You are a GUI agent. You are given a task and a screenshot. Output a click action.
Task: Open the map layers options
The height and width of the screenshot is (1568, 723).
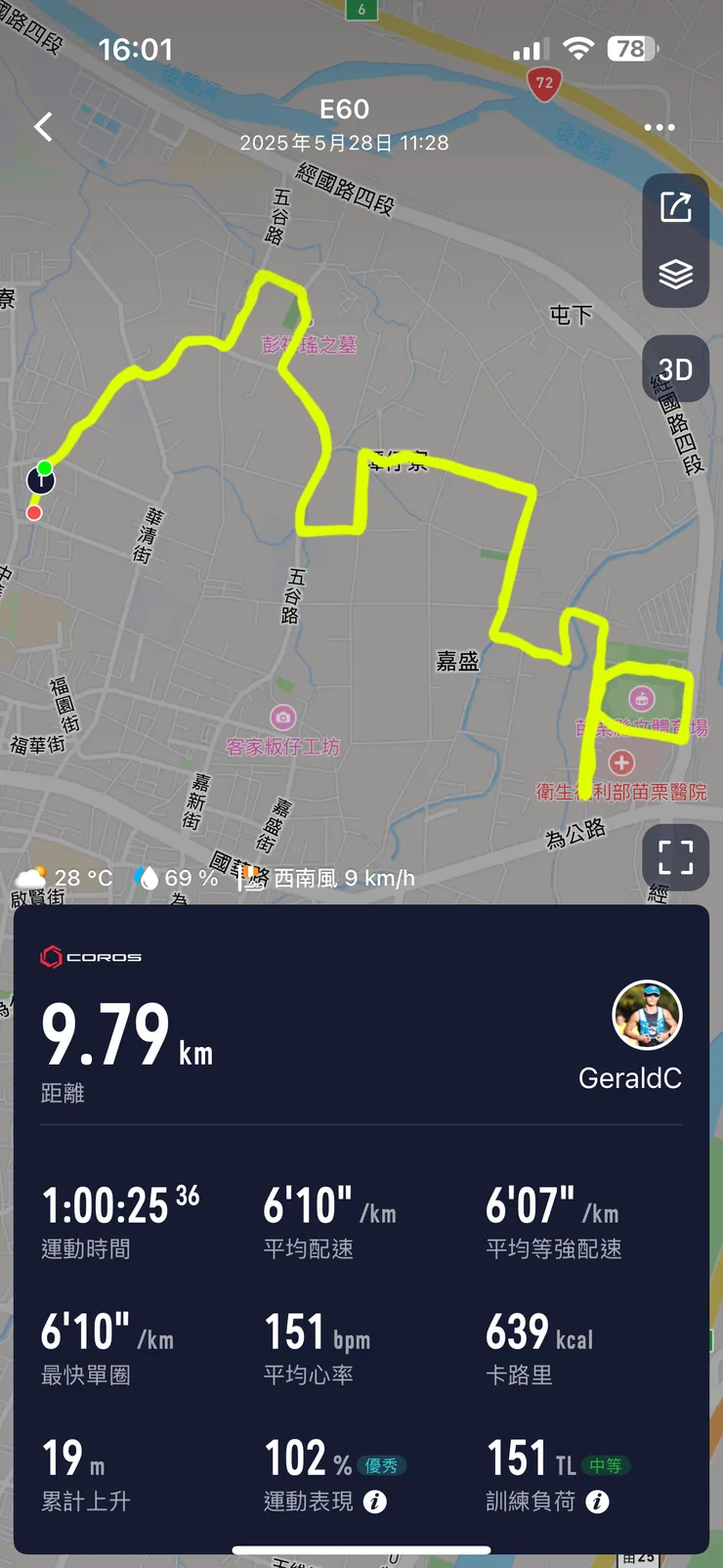point(675,275)
